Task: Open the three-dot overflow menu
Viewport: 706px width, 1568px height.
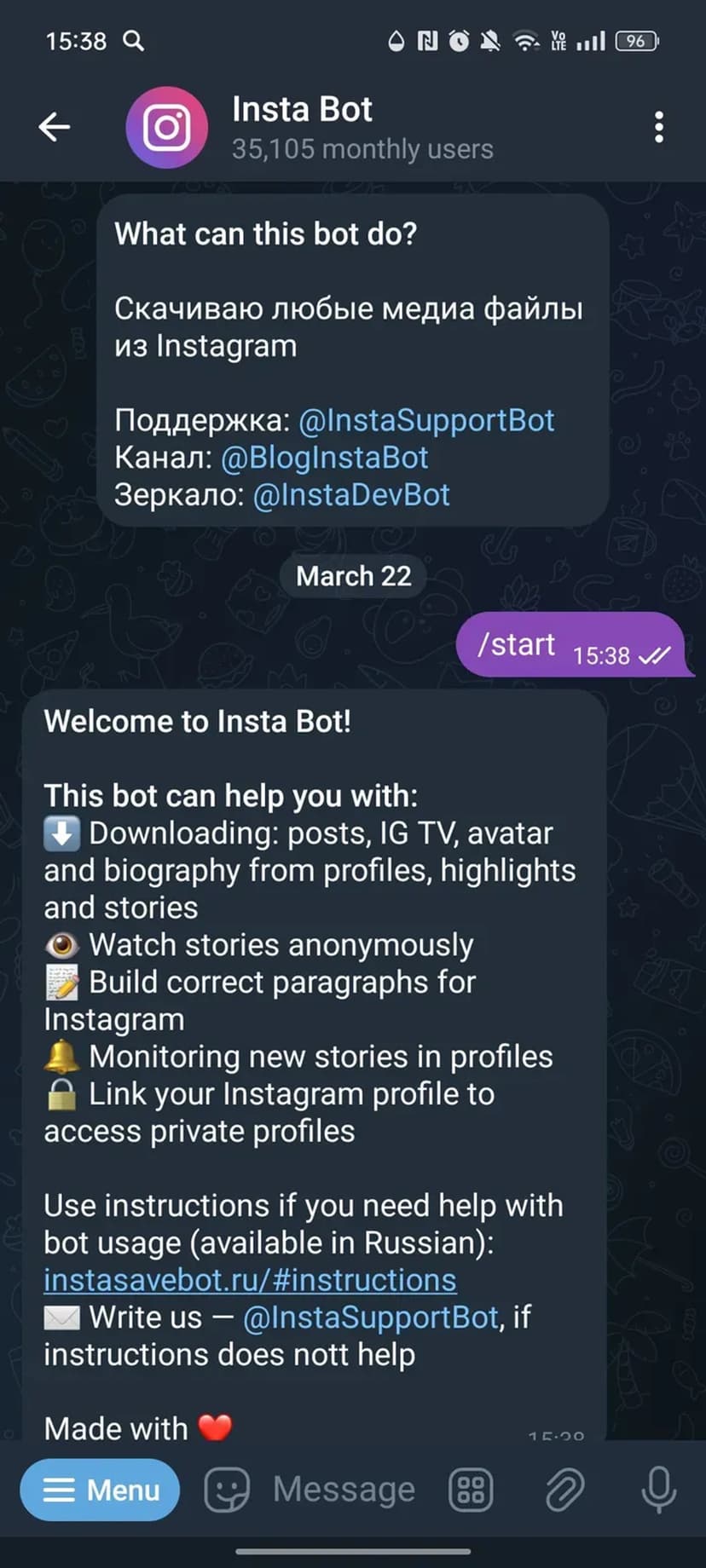Action: [658, 127]
